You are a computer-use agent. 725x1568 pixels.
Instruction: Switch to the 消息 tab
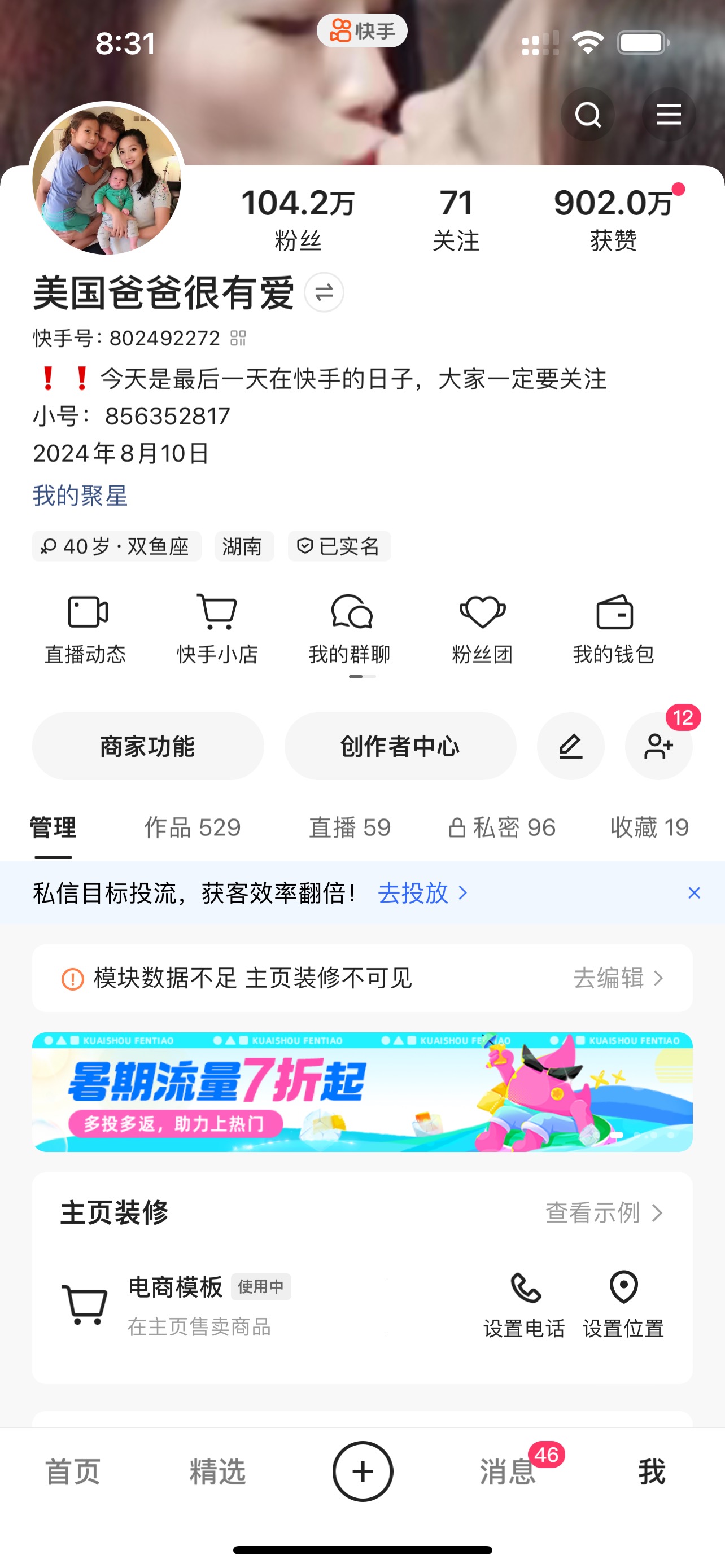[x=508, y=1473]
